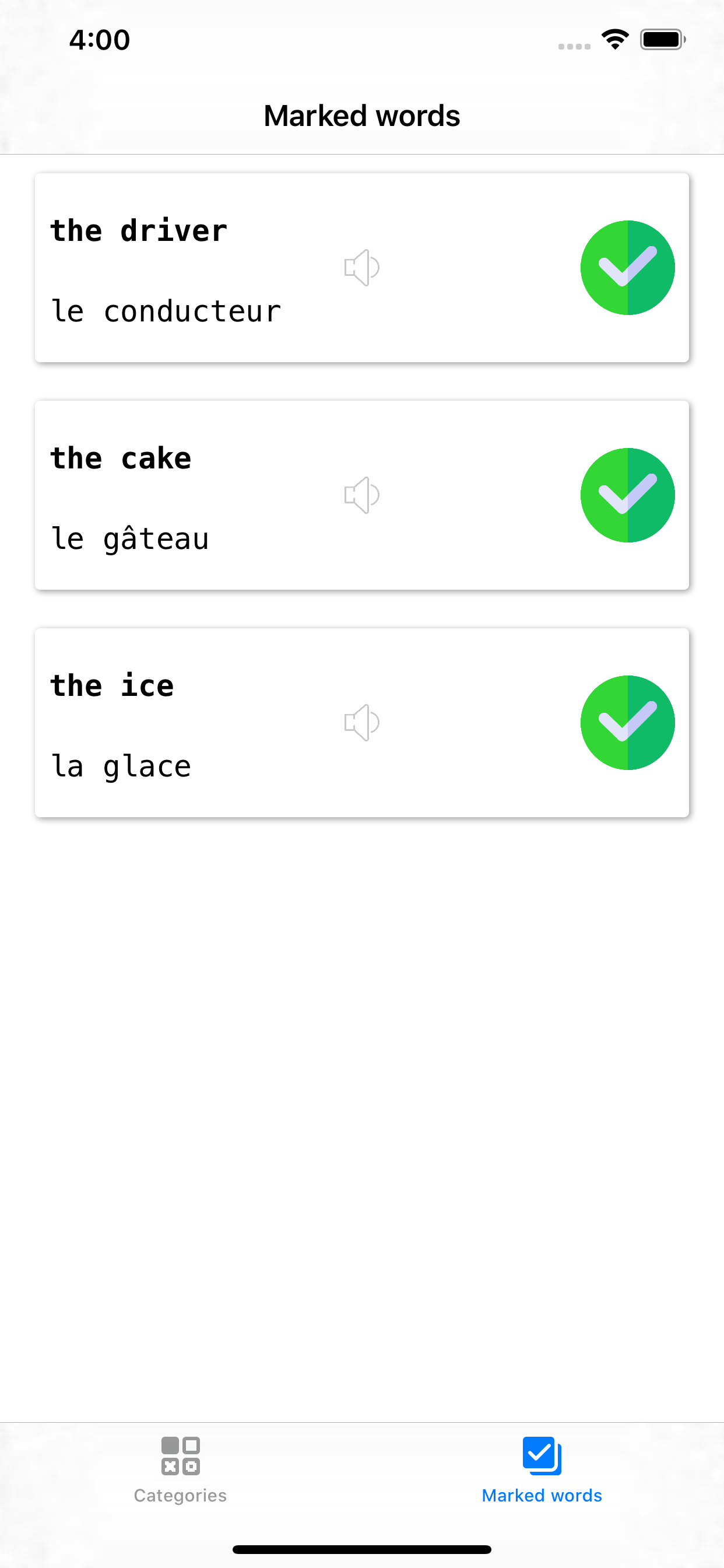Unmark the driver with green checkmark
This screenshot has height=1568, width=724.
pos(627,268)
